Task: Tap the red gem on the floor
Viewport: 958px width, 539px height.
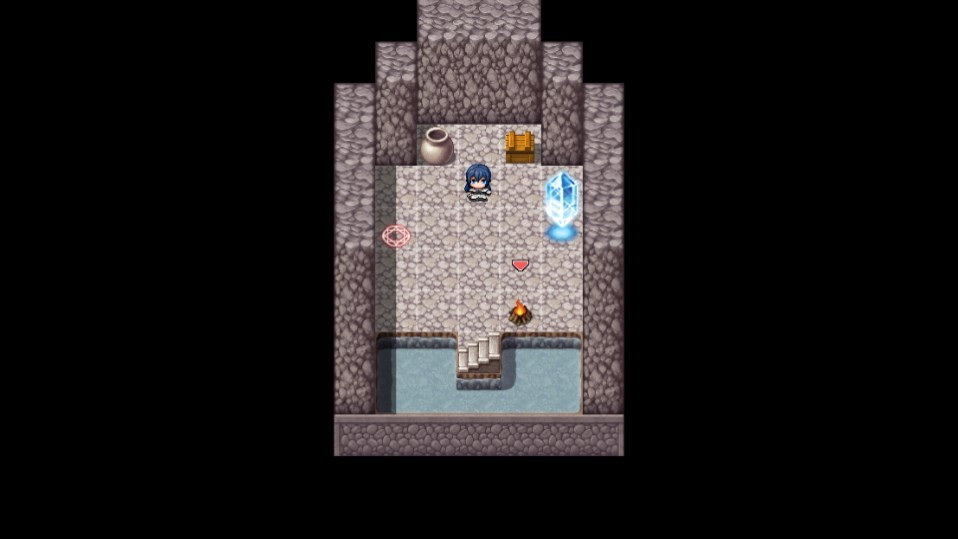Action: pos(520,265)
